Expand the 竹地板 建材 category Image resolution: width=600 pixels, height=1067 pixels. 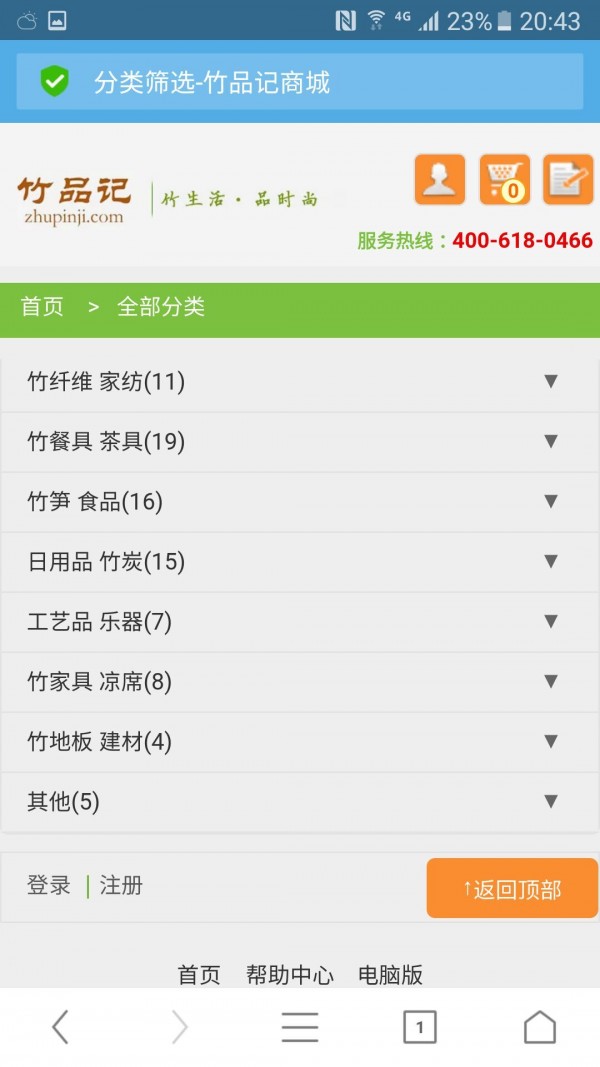300,741
